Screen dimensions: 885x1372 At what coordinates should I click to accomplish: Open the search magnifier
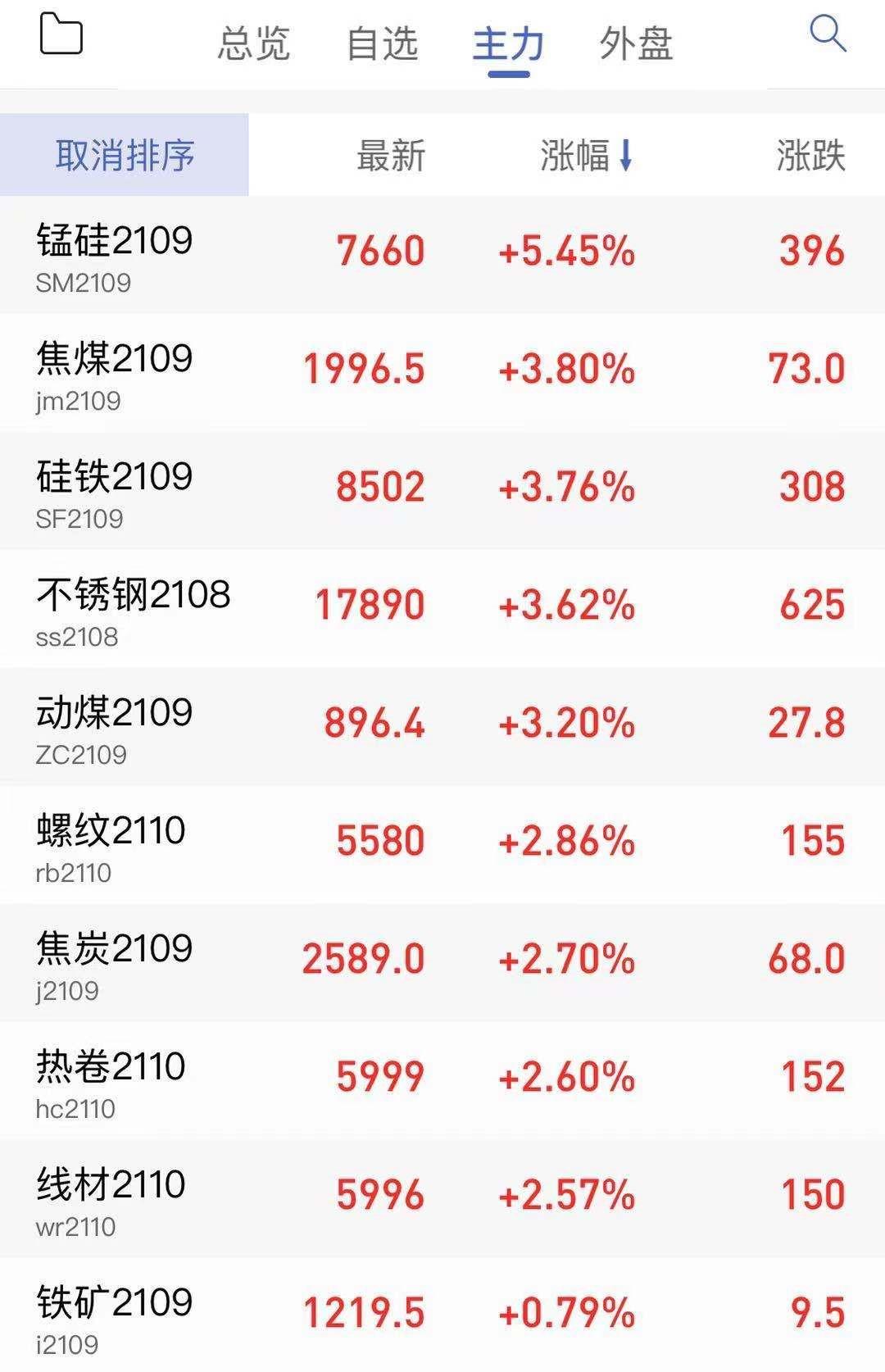pos(827,34)
